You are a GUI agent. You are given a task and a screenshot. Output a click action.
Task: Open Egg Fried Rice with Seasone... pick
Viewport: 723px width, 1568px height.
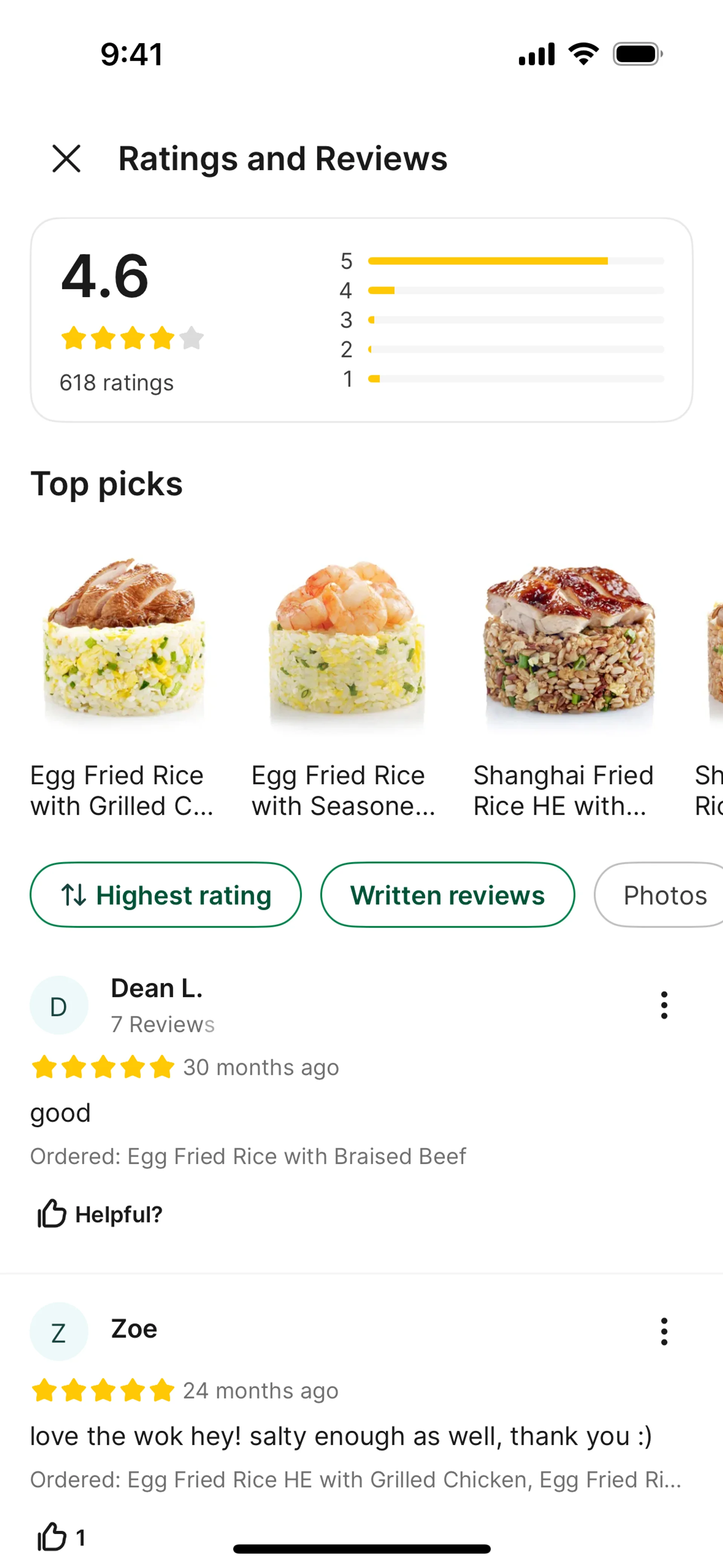[x=346, y=685]
